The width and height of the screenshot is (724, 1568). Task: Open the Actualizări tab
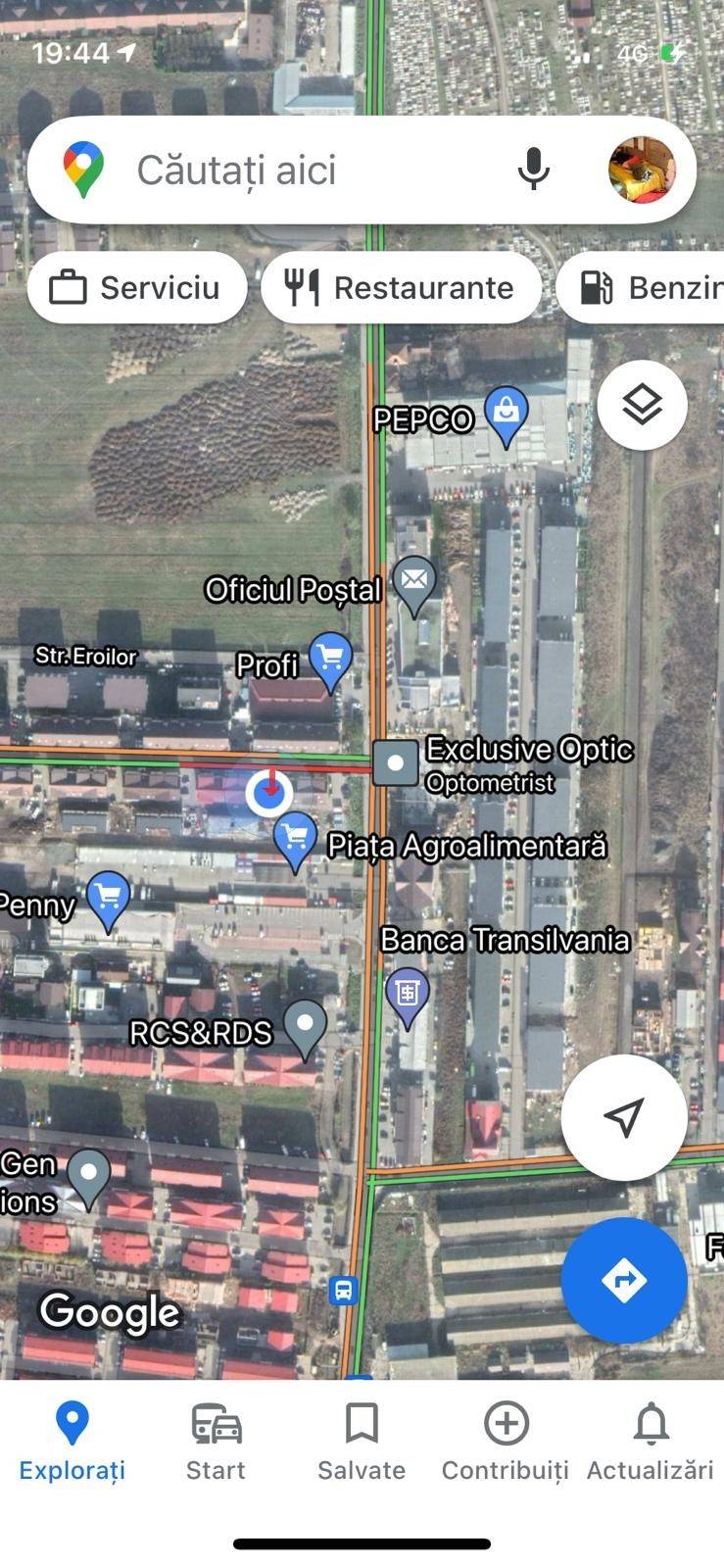pyautogui.click(x=650, y=1440)
